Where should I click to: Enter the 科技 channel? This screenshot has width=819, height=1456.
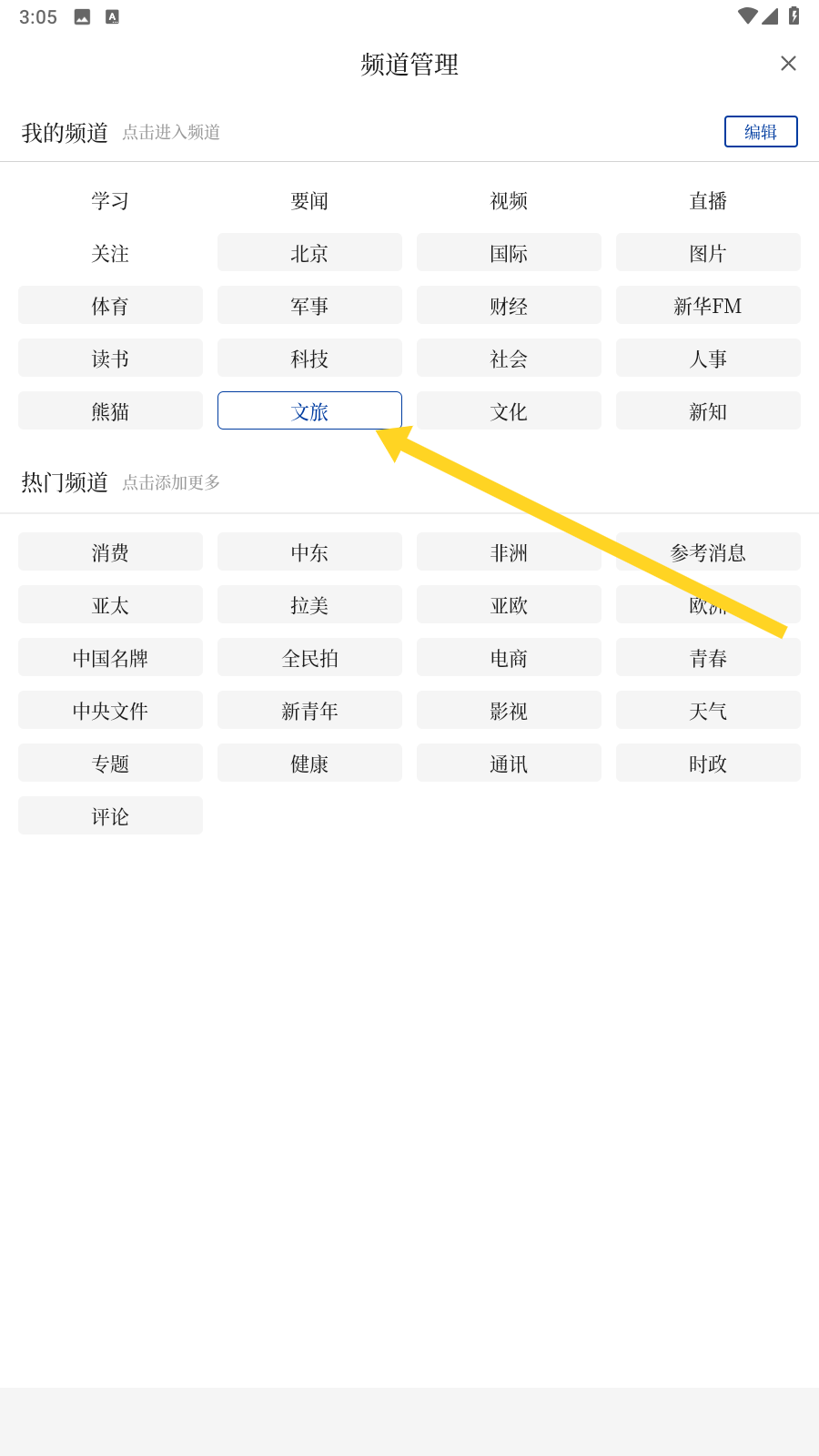click(x=309, y=359)
